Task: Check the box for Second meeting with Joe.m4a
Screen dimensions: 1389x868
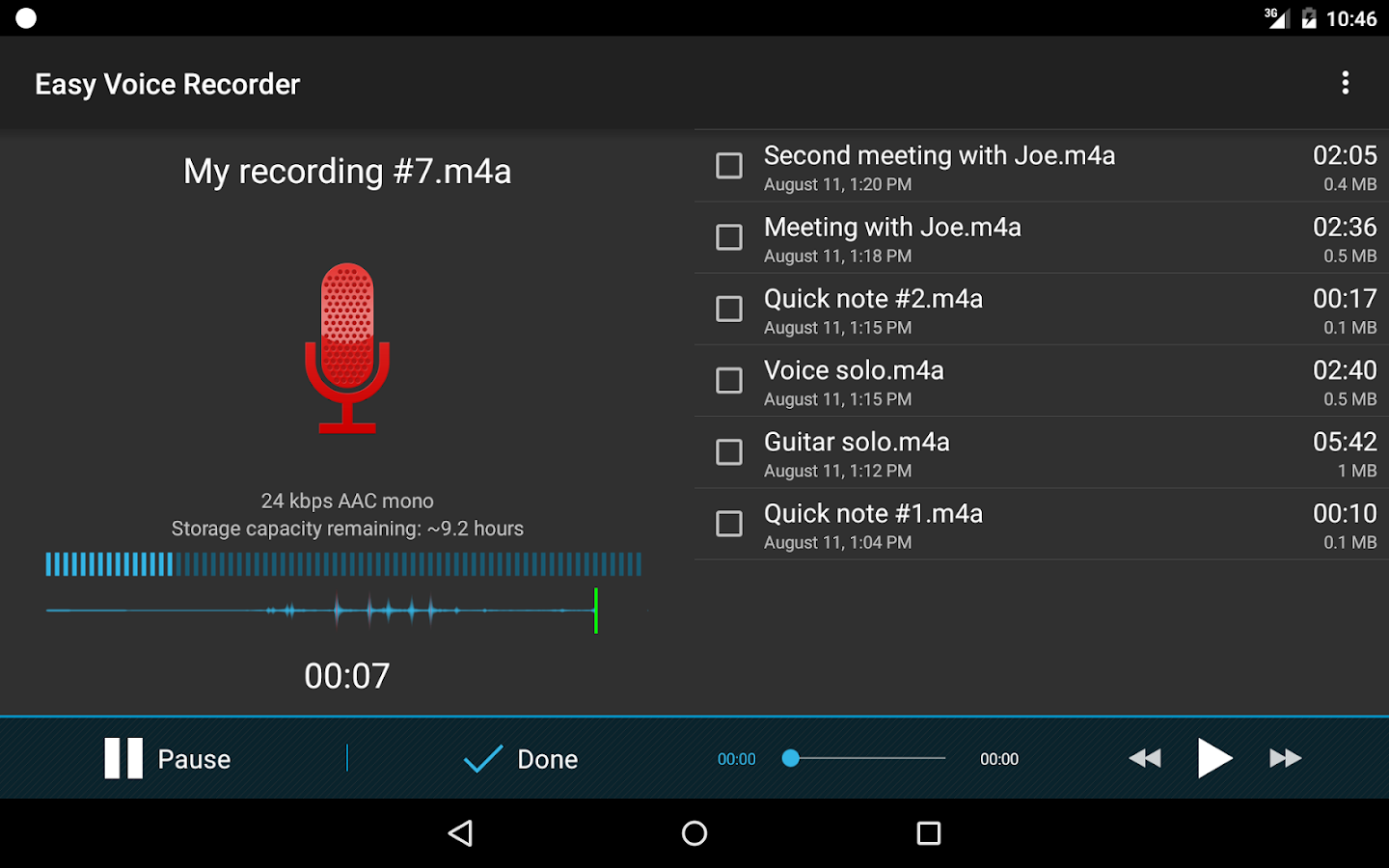Action: (729, 166)
